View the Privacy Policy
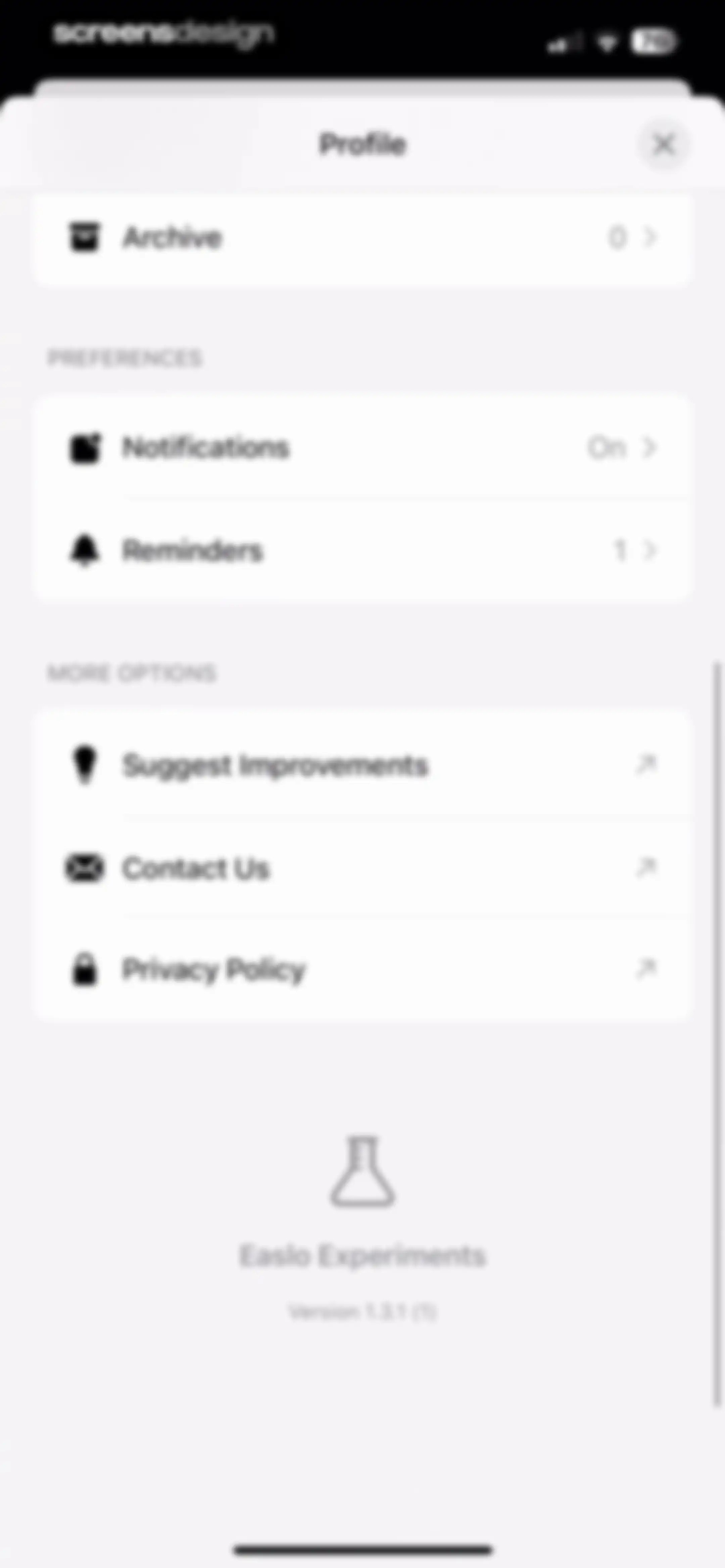Viewport: 725px width, 1568px height. [x=362, y=969]
